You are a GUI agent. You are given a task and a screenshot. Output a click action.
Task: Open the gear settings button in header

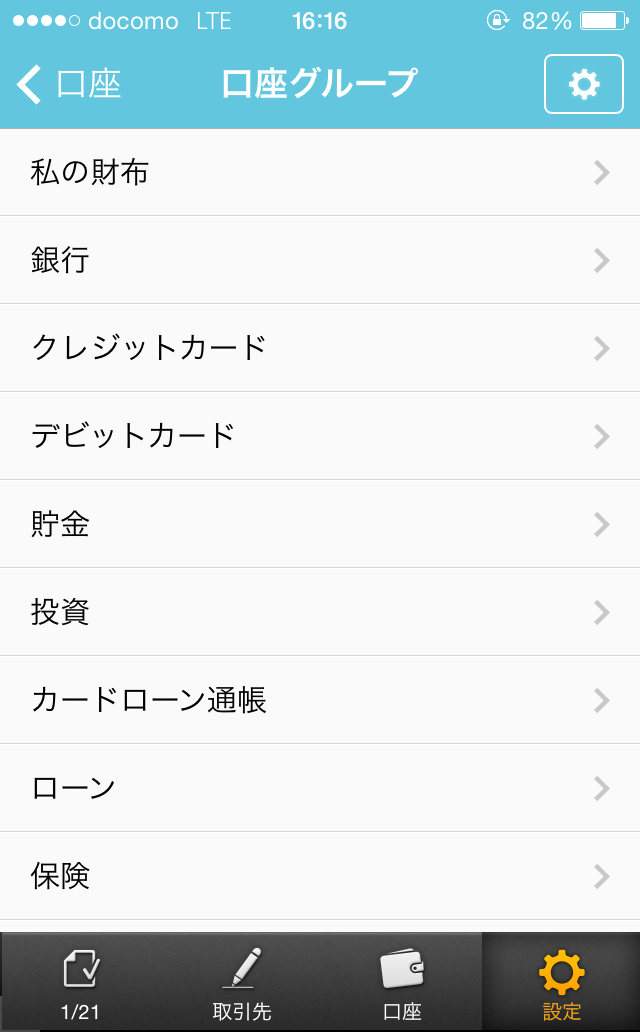pyautogui.click(x=583, y=84)
